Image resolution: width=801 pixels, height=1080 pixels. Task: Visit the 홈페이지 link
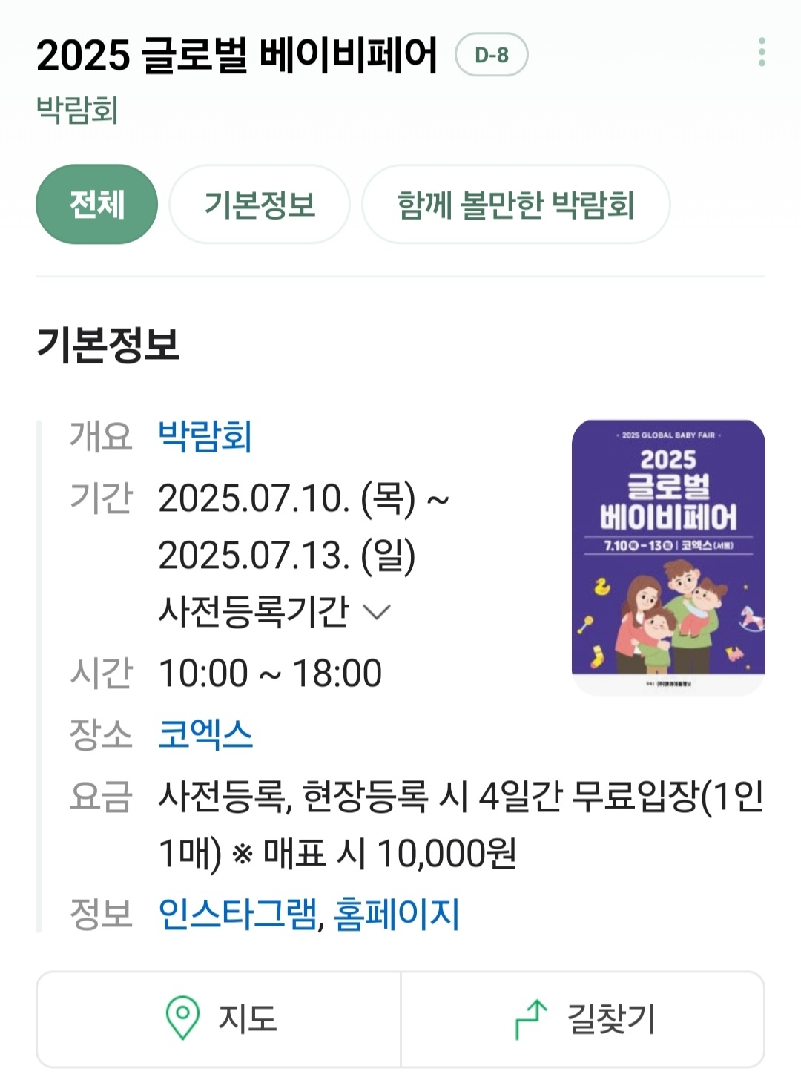(x=397, y=914)
